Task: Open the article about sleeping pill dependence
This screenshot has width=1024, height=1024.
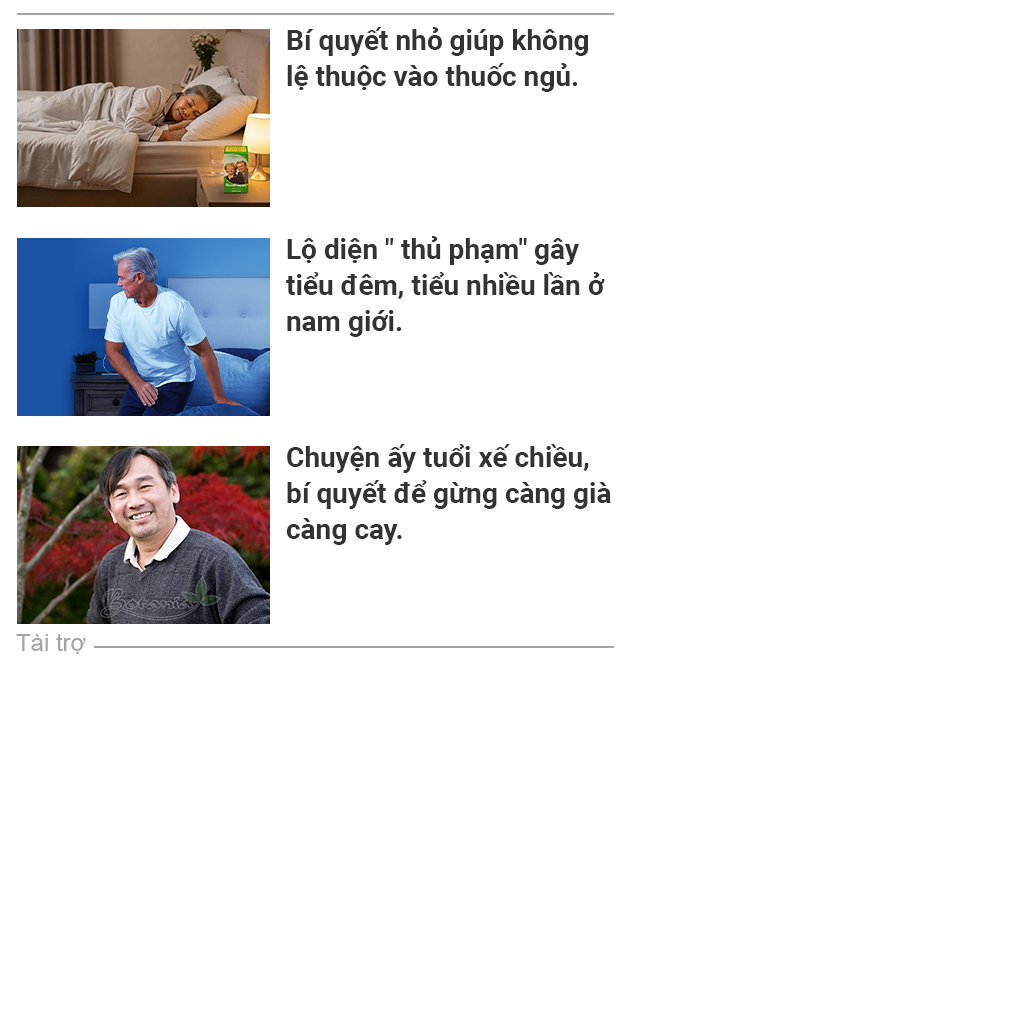Action: pos(437,59)
